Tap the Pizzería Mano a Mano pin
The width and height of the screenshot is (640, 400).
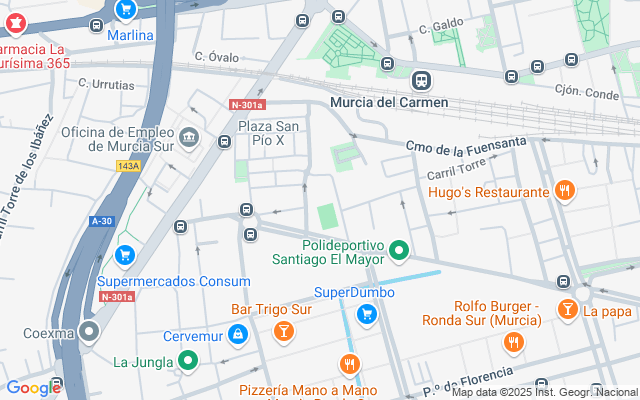tap(349, 366)
